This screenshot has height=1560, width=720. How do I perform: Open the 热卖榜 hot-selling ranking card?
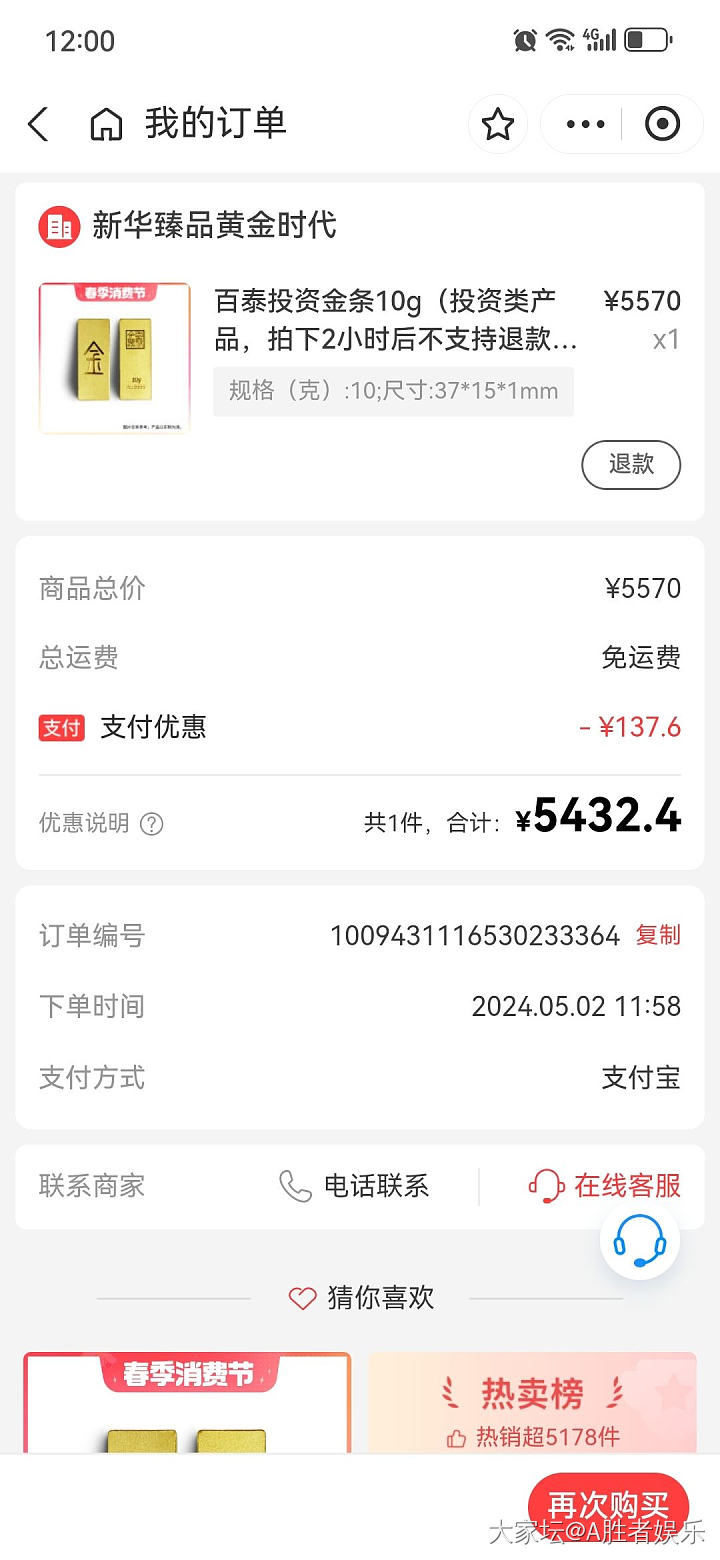point(532,1403)
